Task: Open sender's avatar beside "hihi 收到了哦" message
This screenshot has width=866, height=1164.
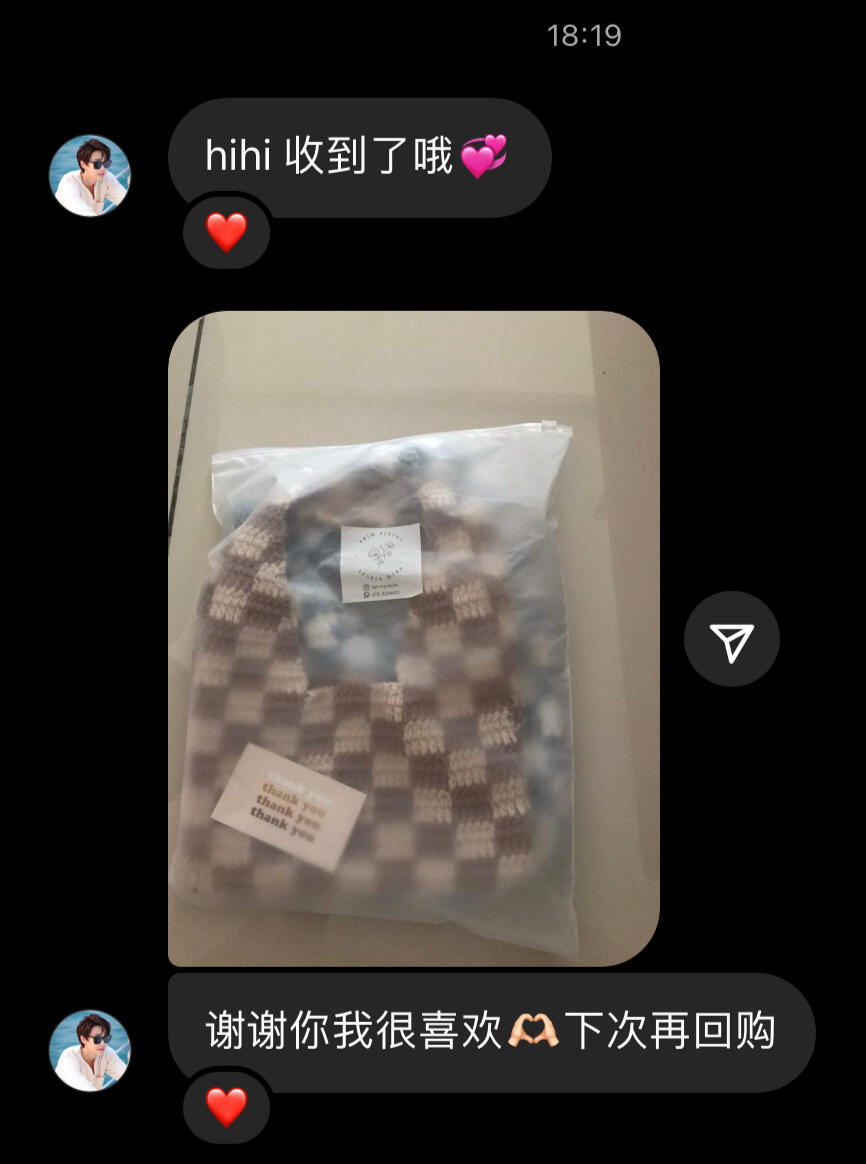Action: pyautogui.click(x=90, y=176)
